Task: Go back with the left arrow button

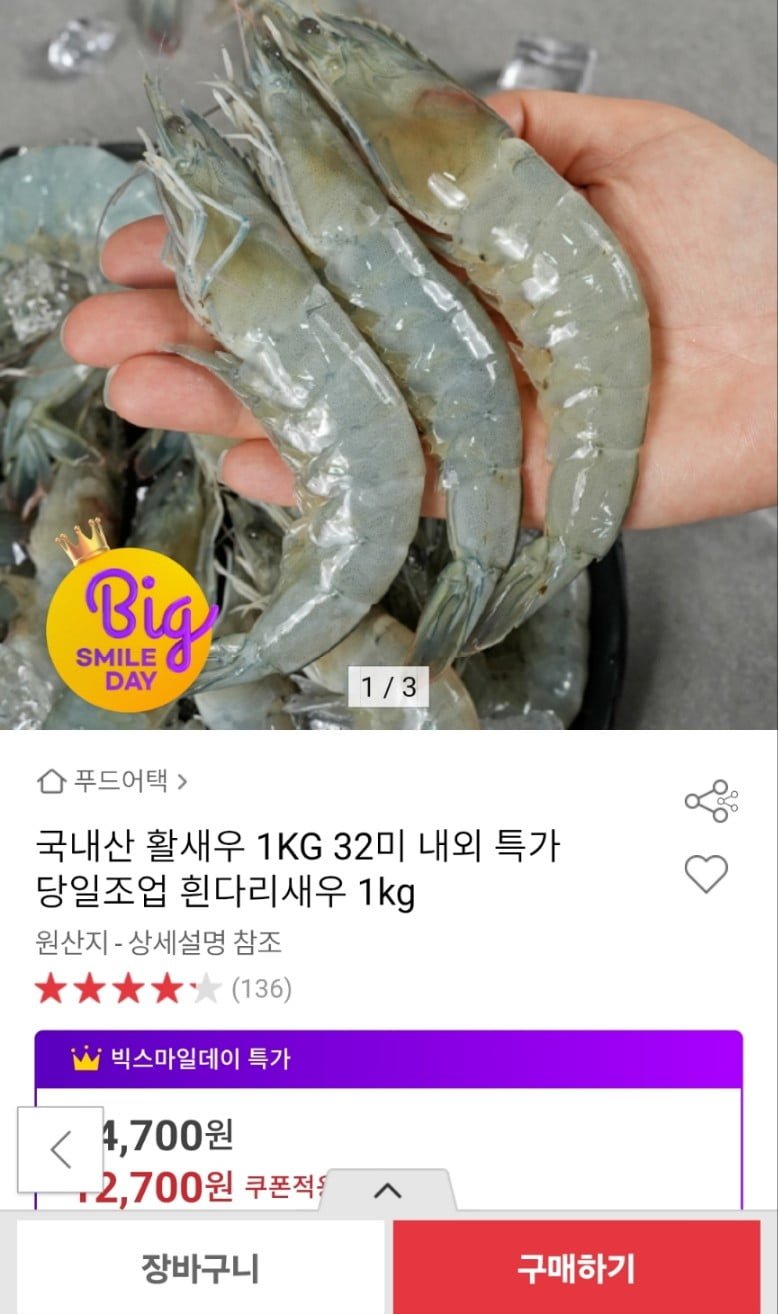Action: 61,1149
